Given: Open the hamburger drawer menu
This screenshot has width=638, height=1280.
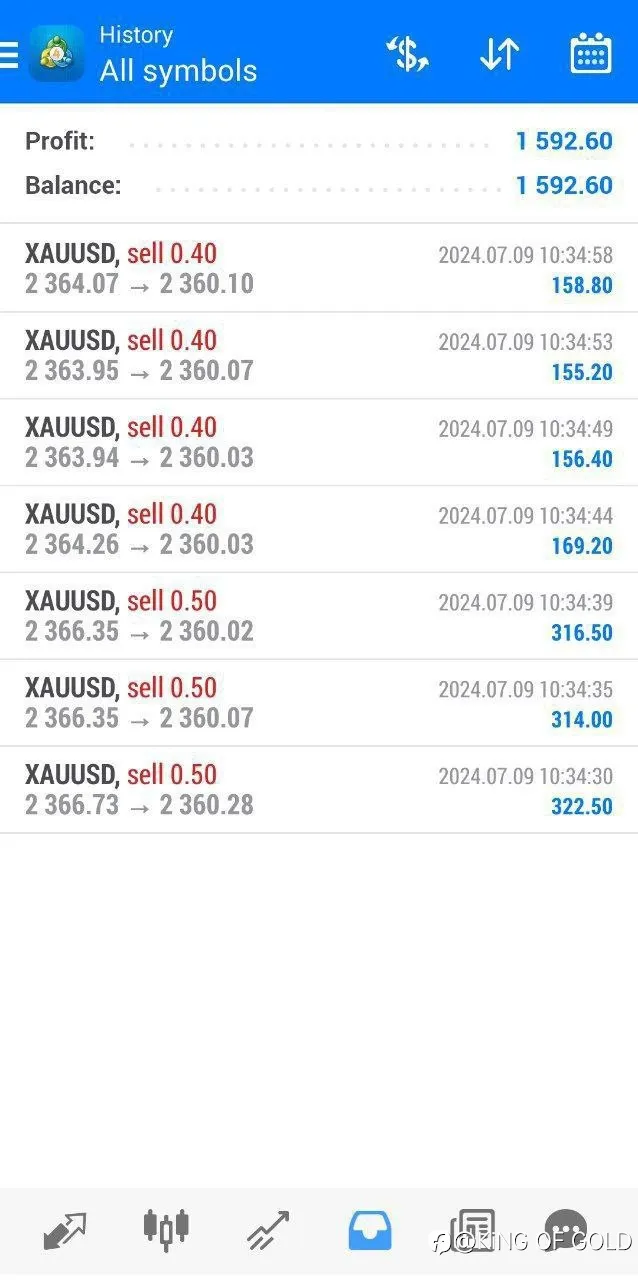Looking at the screenshot, I should pyautogui.click(x=8, y=54).
